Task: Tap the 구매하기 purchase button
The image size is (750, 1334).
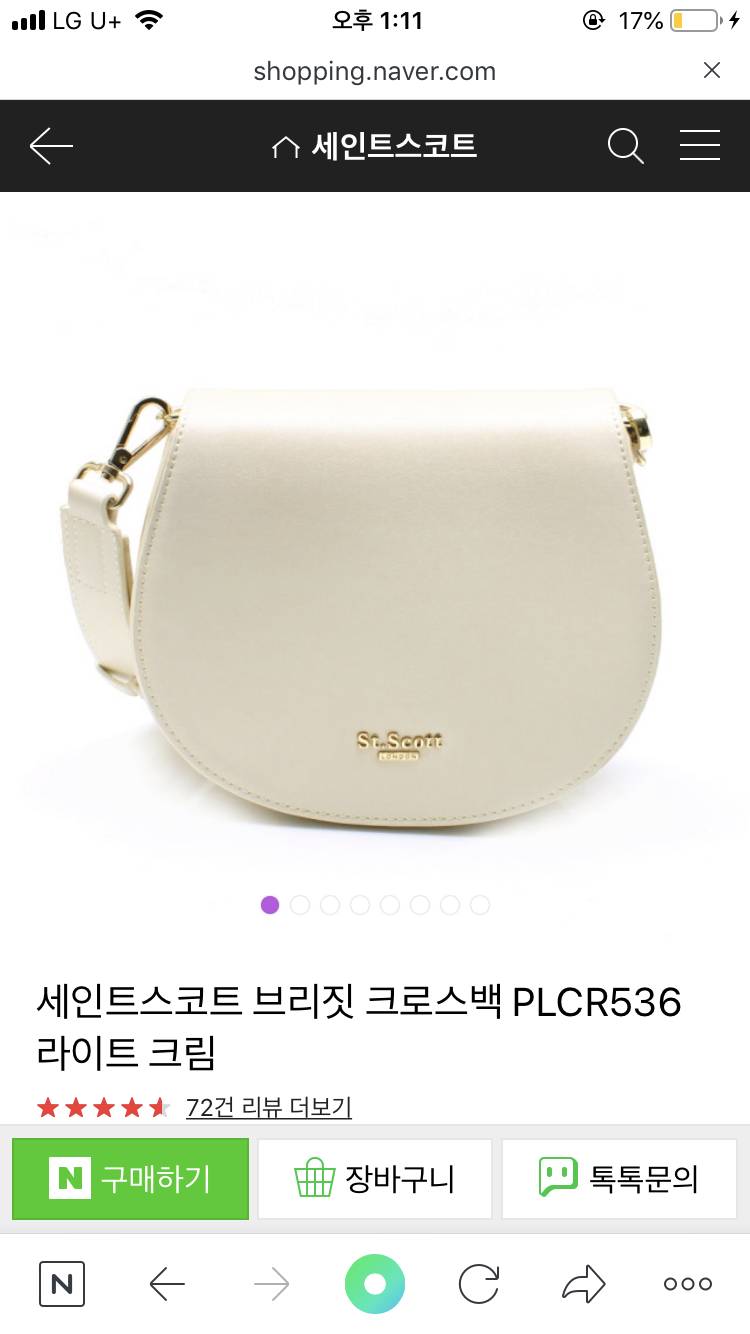Action: pyautogui.click(x=130, y=1178)
